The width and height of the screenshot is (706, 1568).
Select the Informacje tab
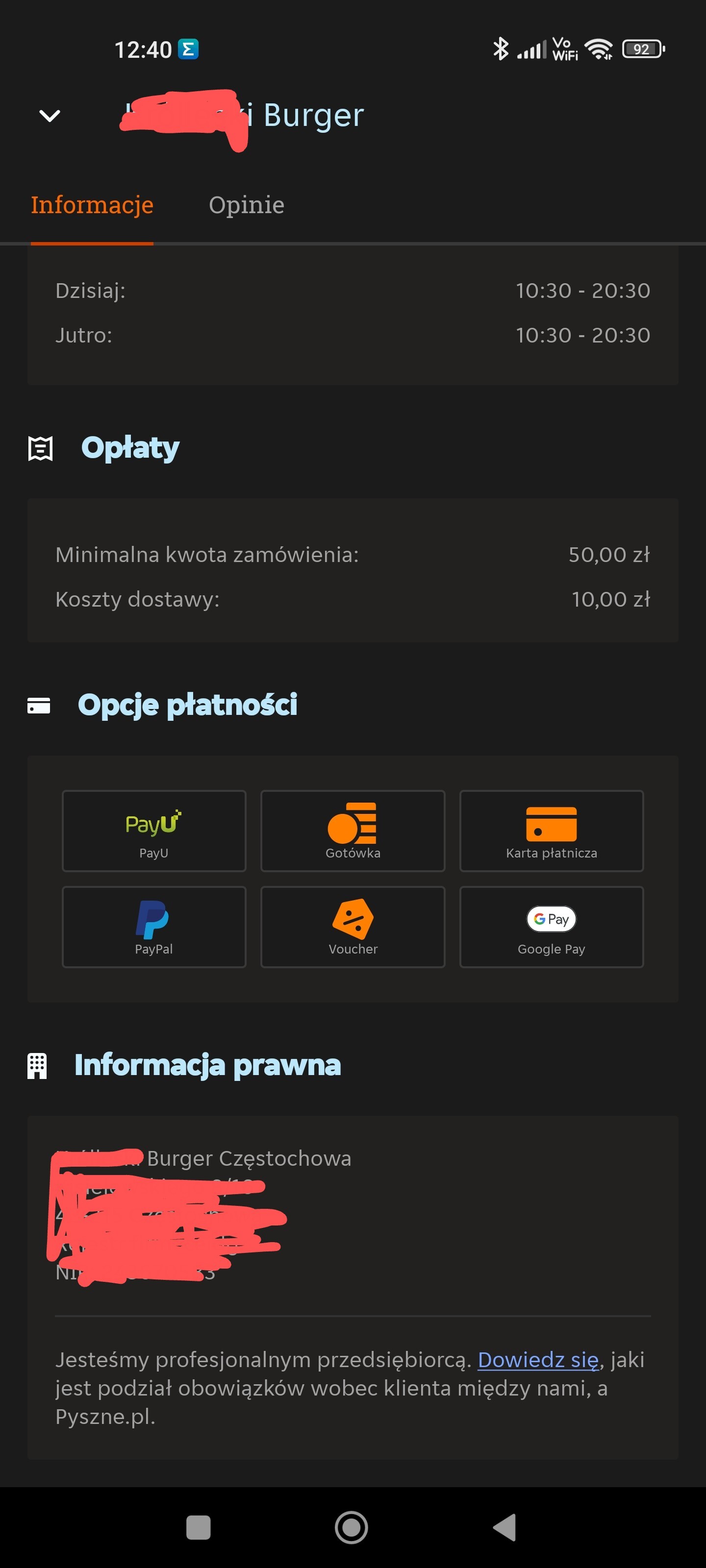pos(92,205)
